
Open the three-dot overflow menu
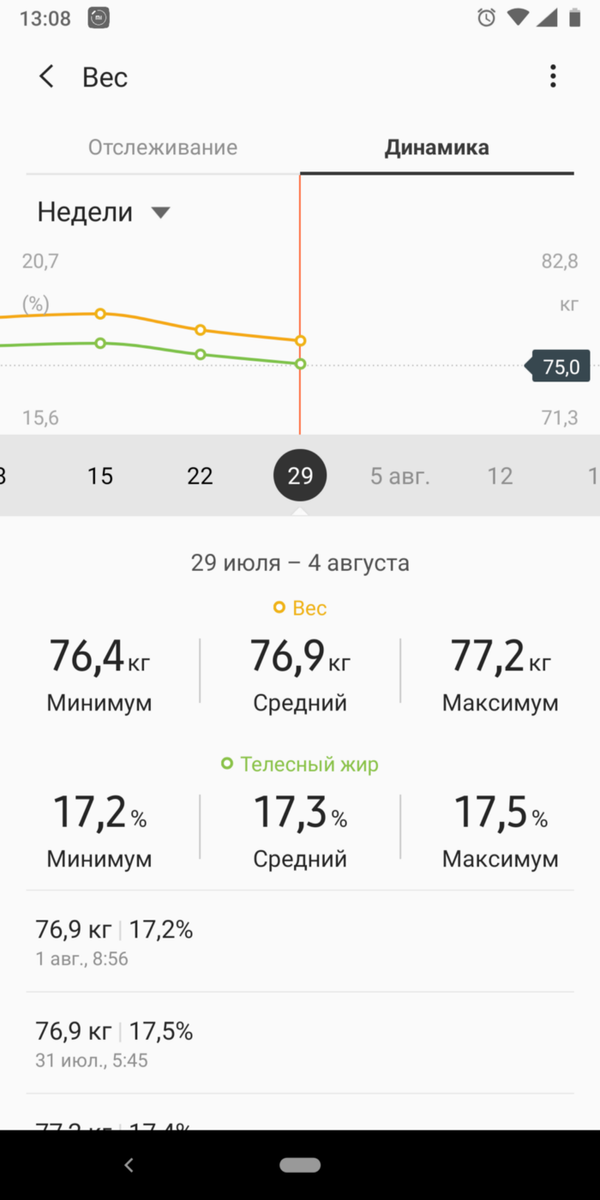click(x=553, y=77)
